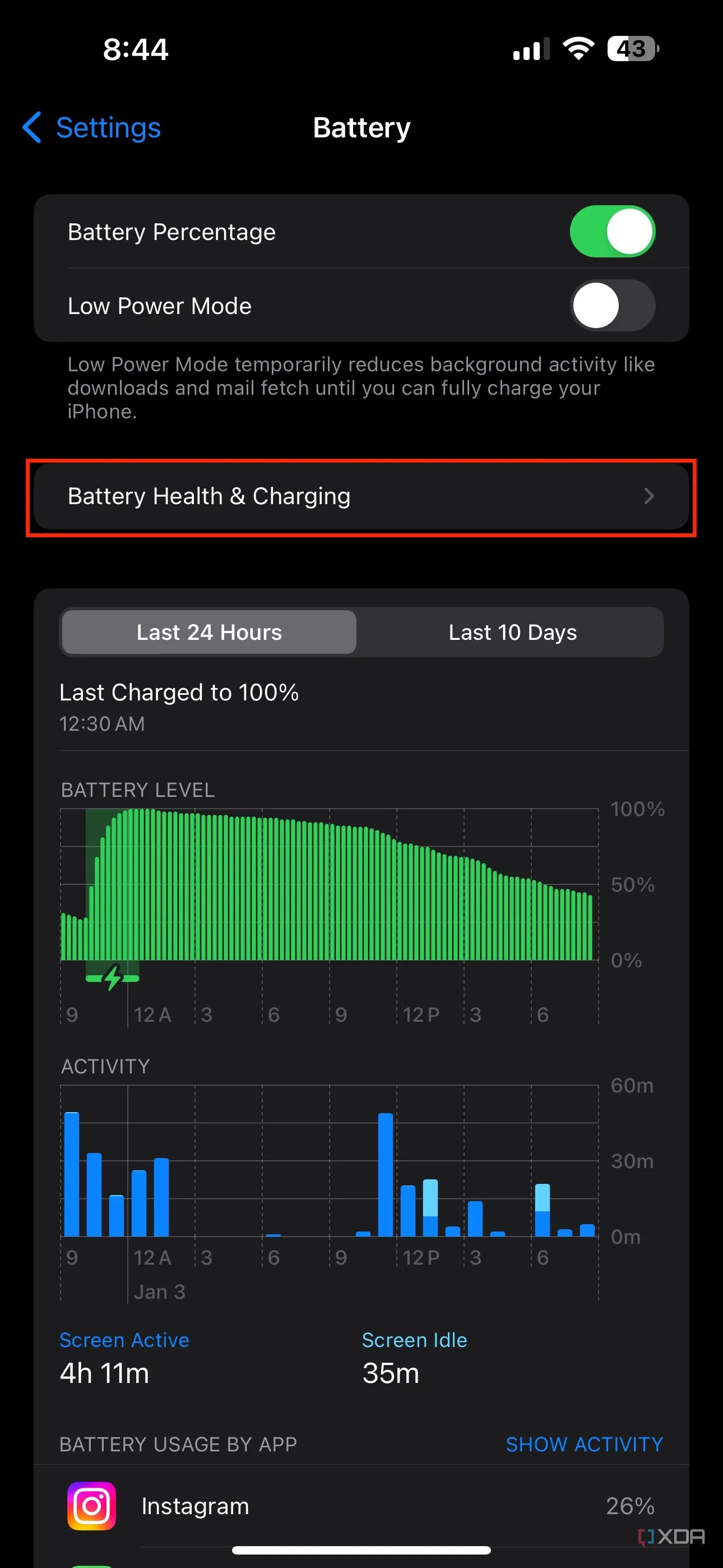This screenshot has width=723, height=1568.
Task: Switch to the Last 10 Days tab
Action: [512, 632]
